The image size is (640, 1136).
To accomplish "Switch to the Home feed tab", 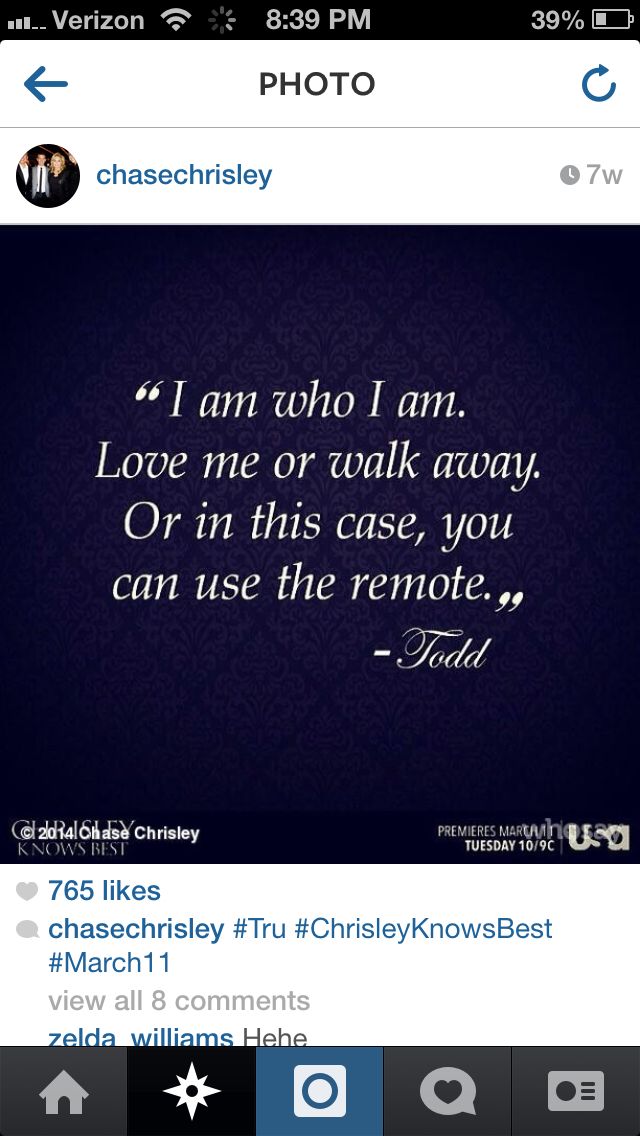I will pos(64,1091).
